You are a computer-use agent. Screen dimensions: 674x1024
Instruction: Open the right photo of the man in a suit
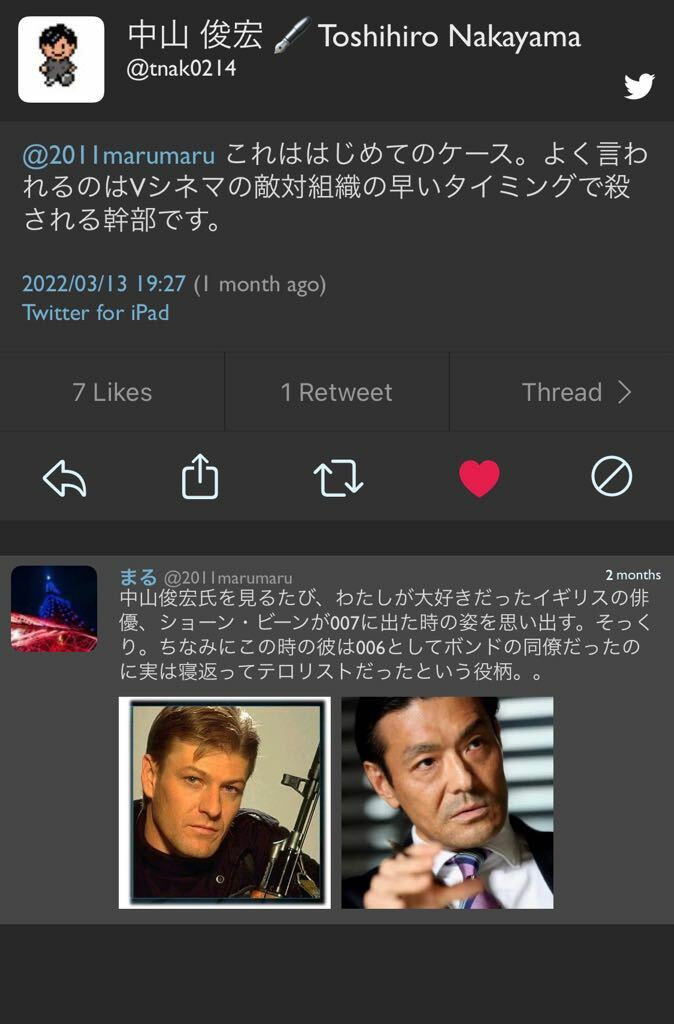coord(447,803)
